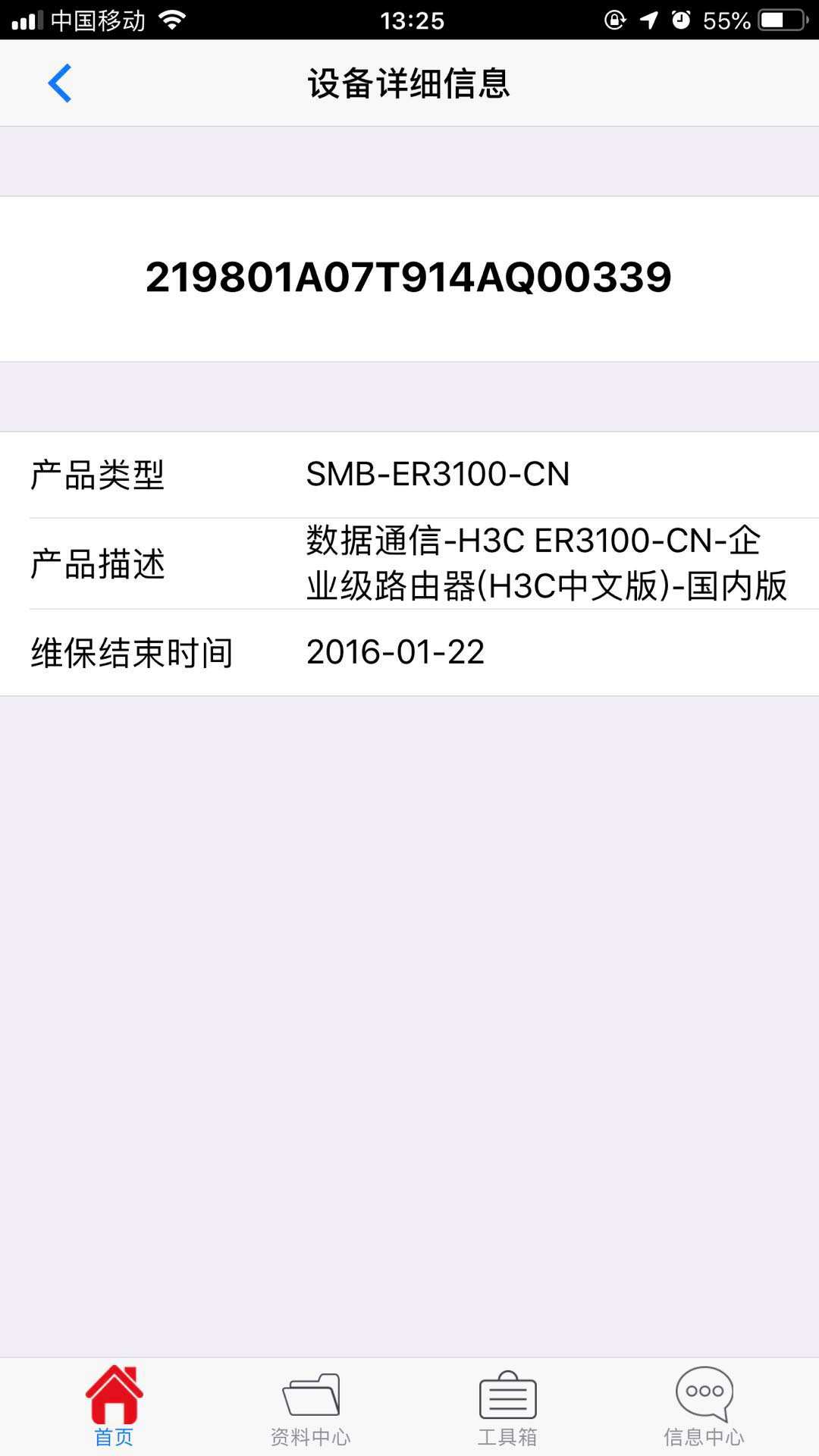Switch to the 工具箱 toolbox tab
Image resolution: width=819 pixels, height=1456 pixels.
pos(507,1406)
